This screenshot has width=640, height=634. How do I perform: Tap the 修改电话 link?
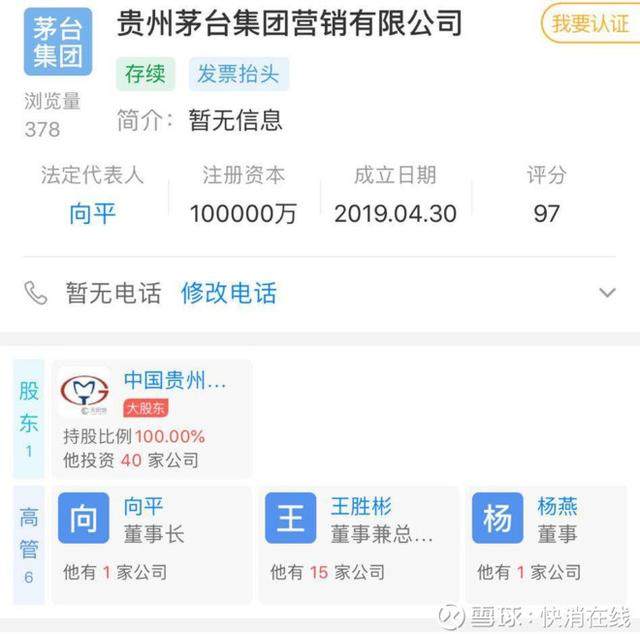tap(228, 293)
